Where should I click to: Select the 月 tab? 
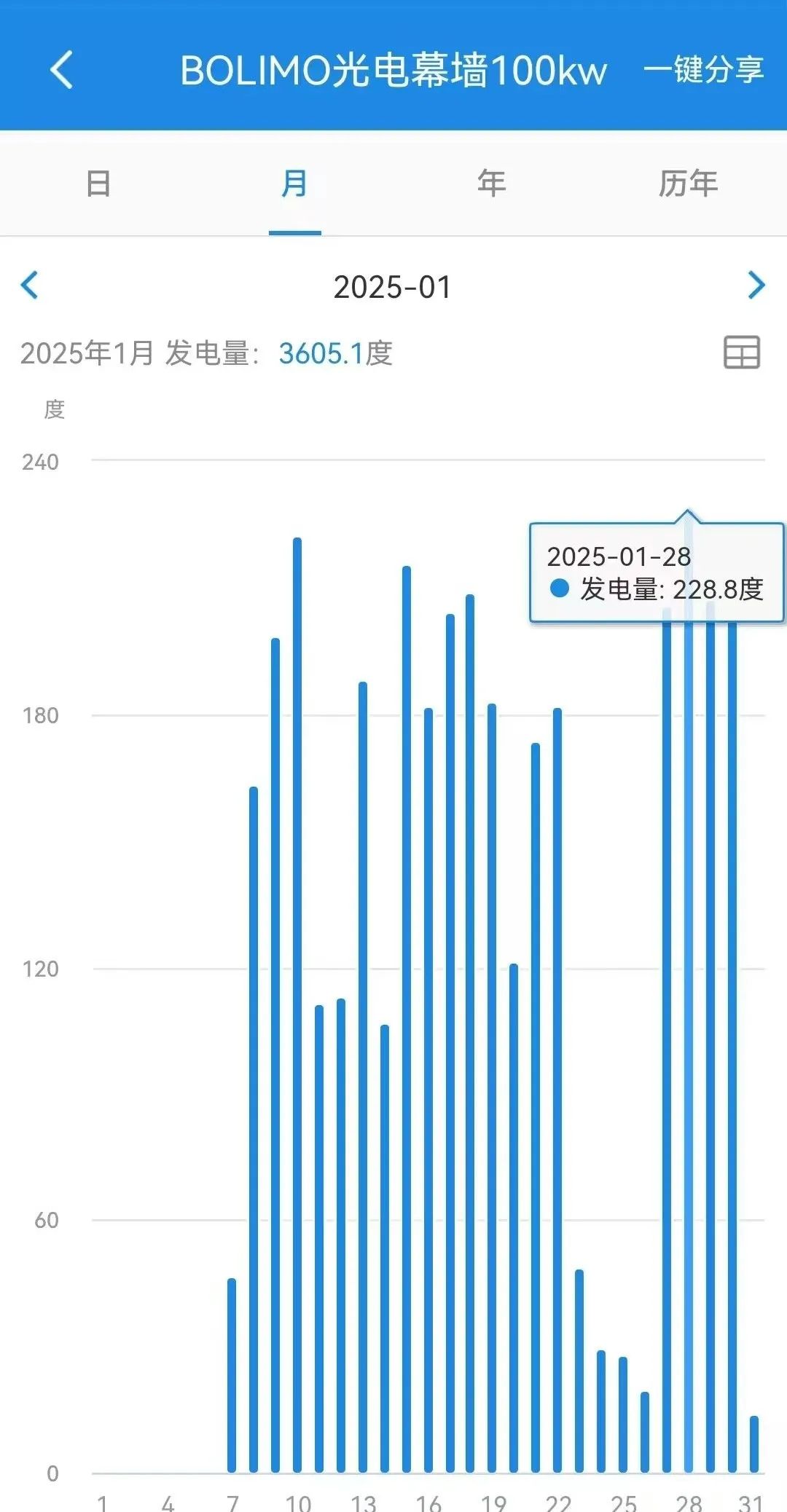(294, 184)
